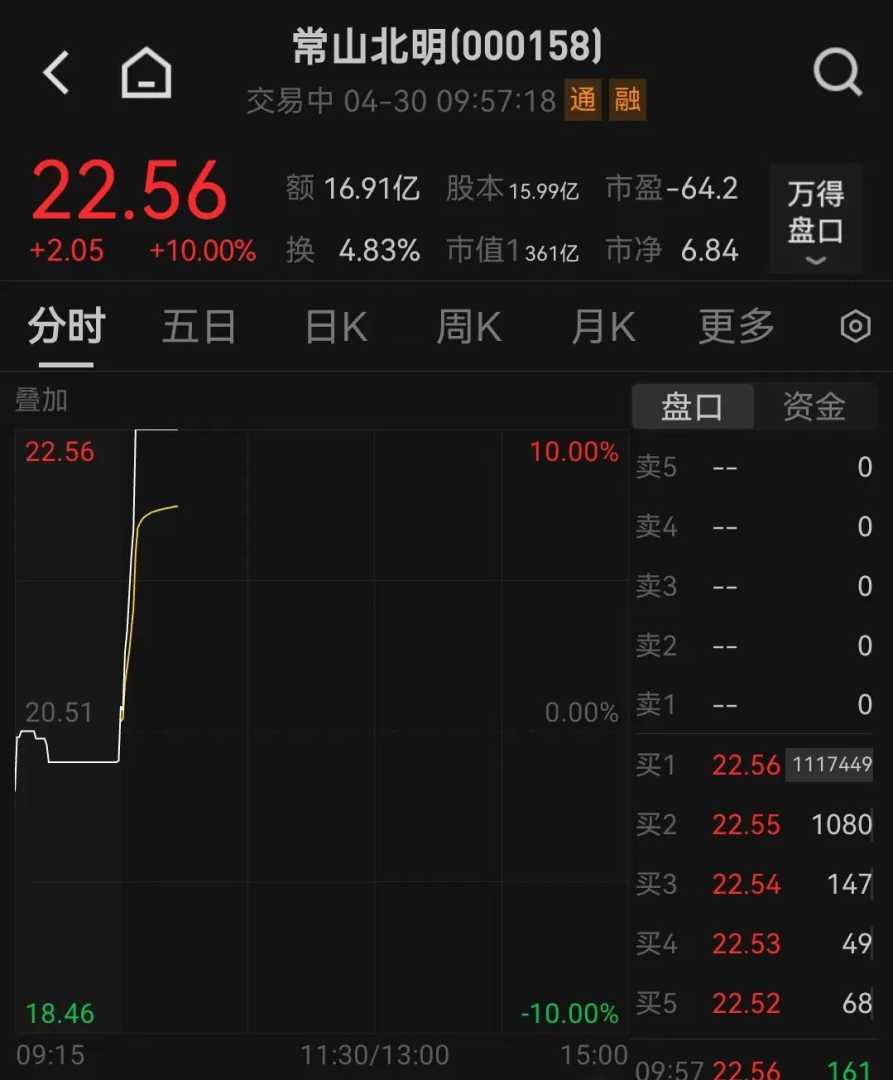
Task: Select the 周K chart tab
Action: (469, 327)
